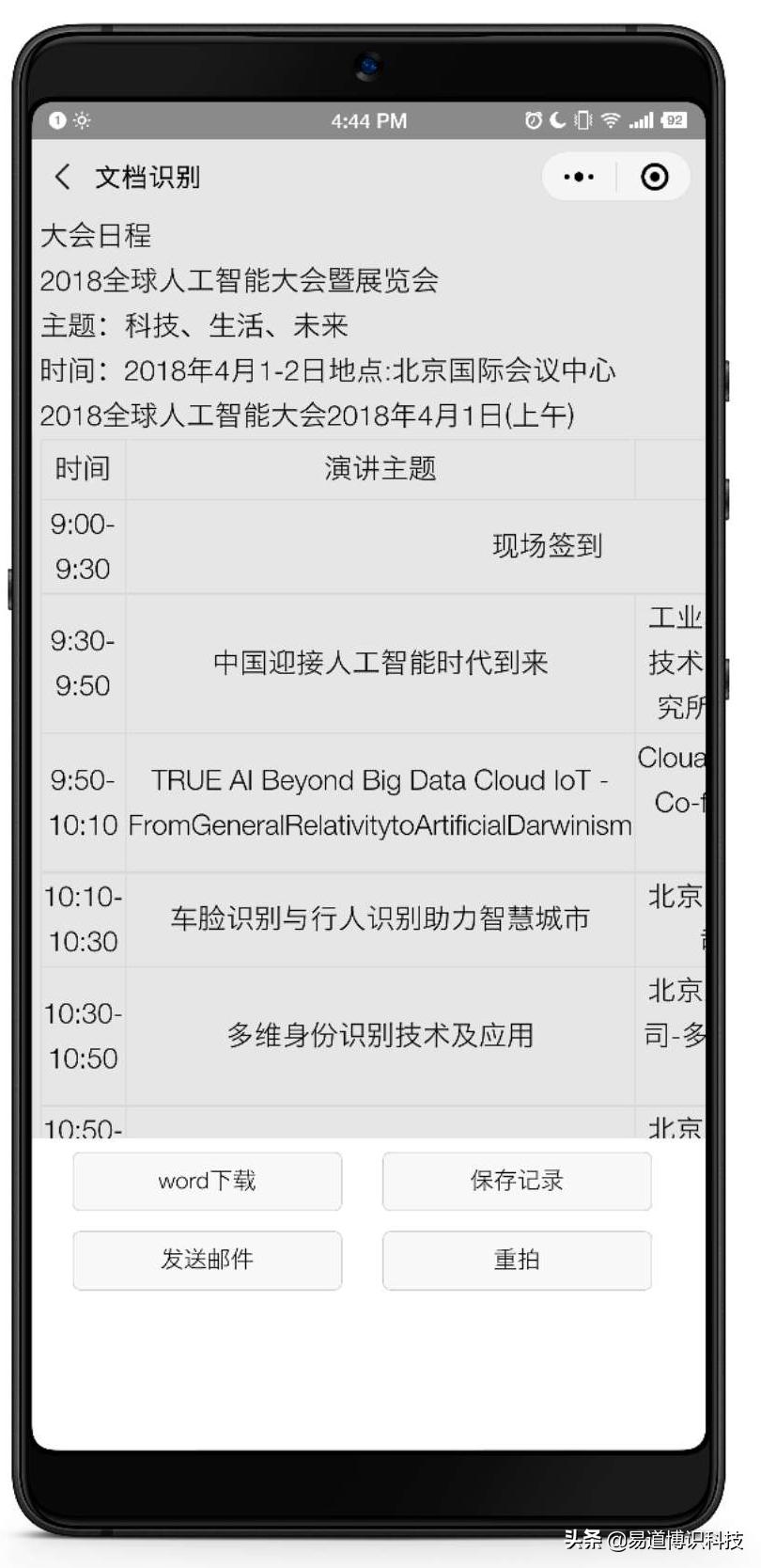Select the 演讲主题 column header
This screenshot has height=1568, width=761.
(x=380, y=468)
